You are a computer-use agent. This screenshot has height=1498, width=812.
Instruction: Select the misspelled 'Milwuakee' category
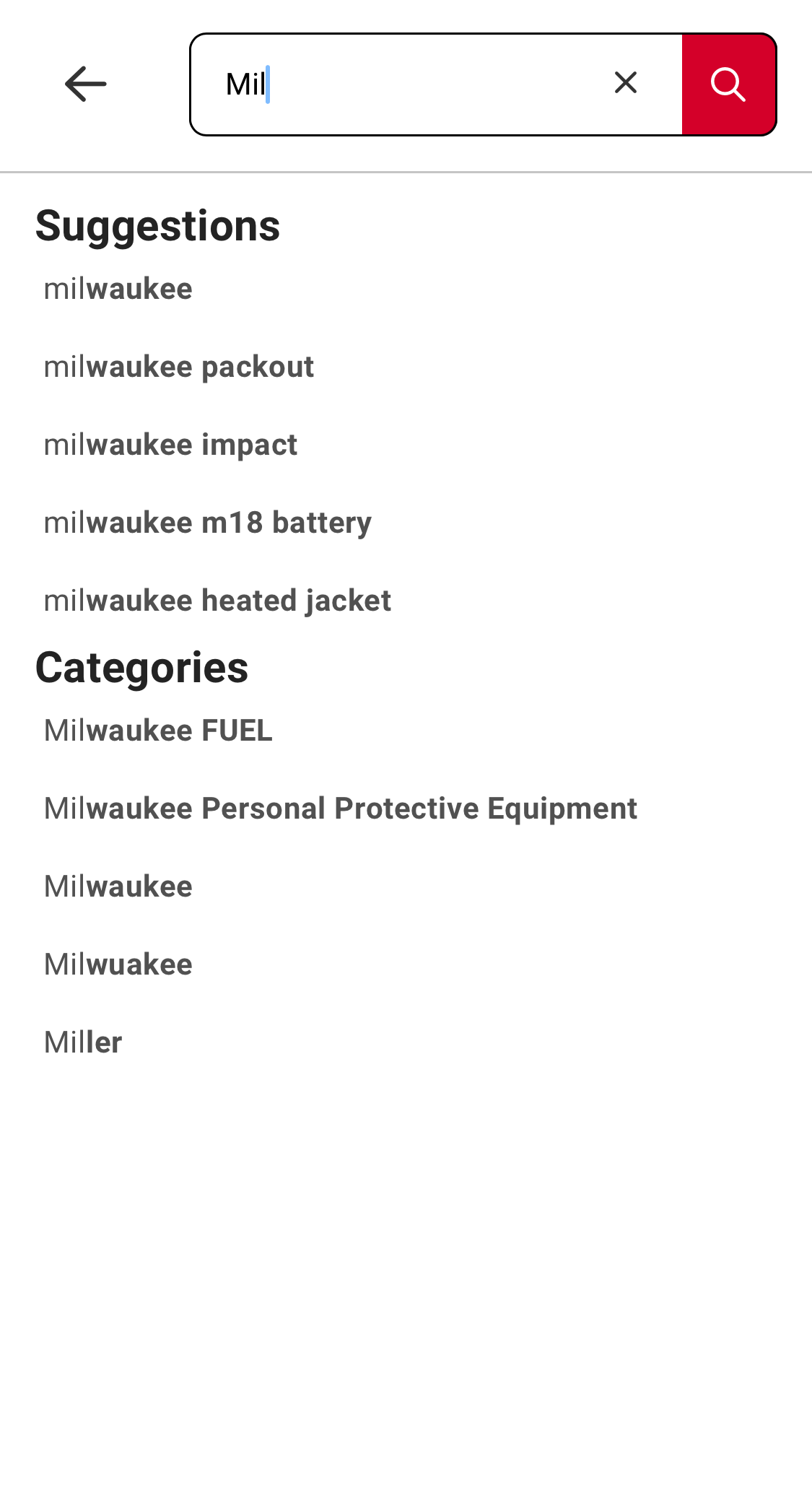click(118, 965)
